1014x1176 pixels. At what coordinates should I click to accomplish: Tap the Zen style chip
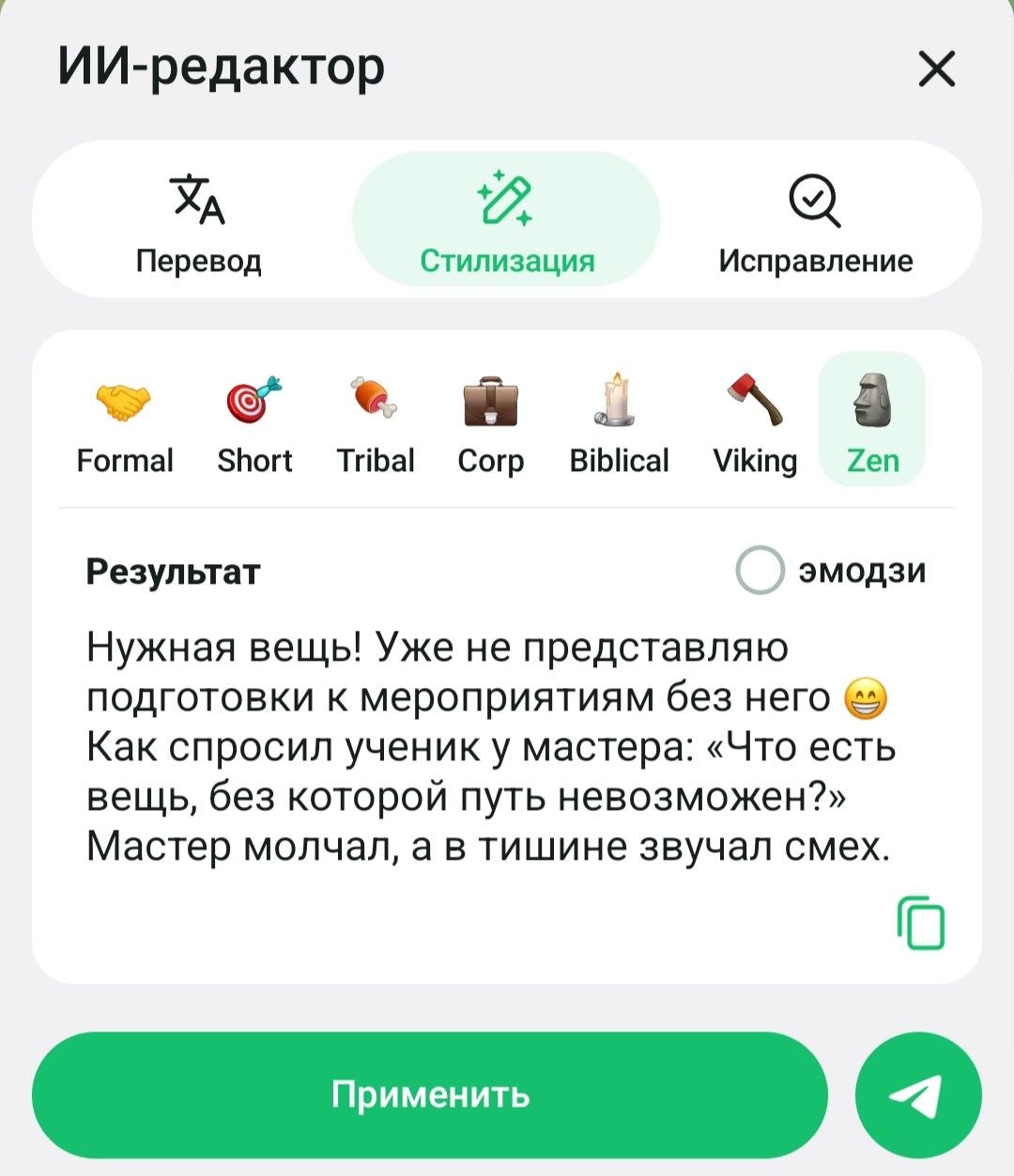coord(872,422)
